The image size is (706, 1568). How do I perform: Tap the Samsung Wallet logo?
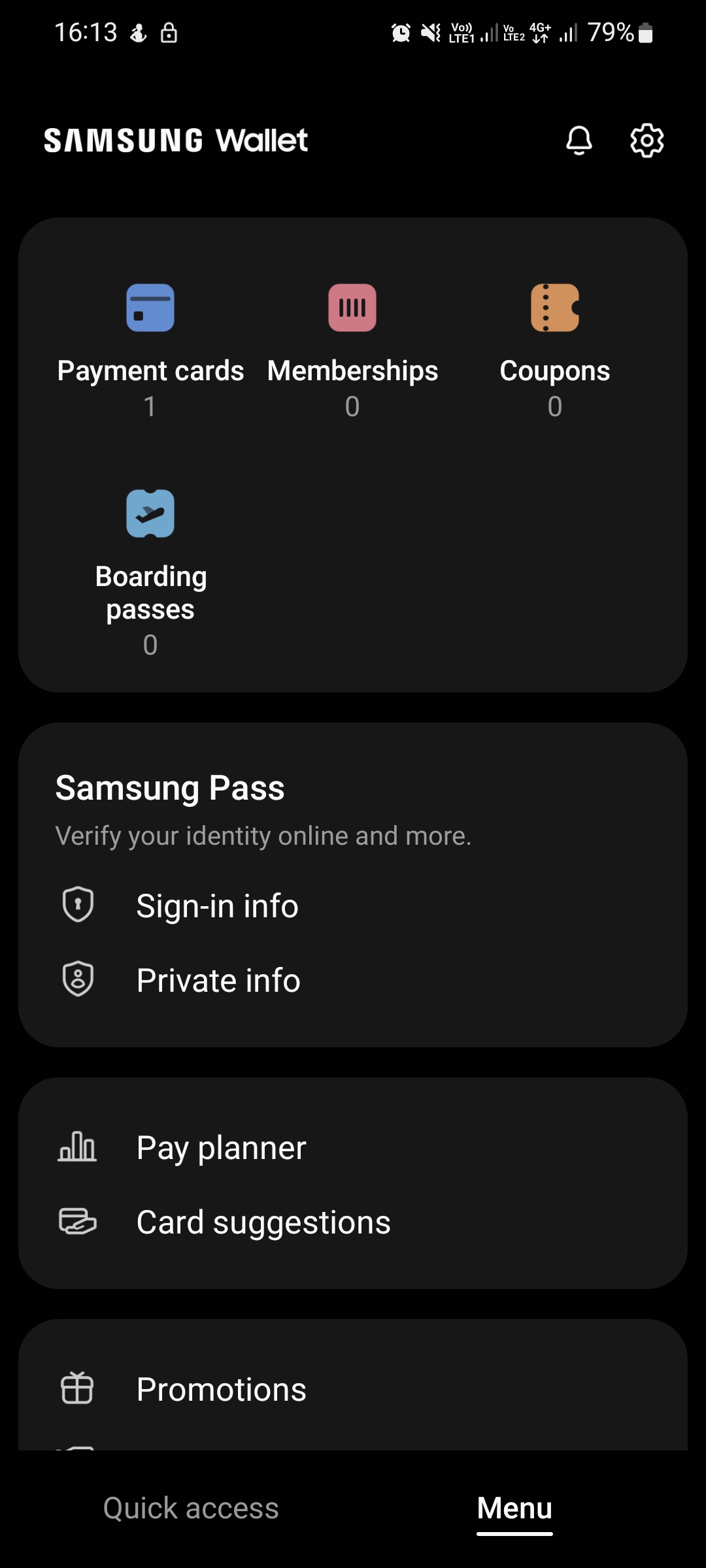click(x=175, y=140)
